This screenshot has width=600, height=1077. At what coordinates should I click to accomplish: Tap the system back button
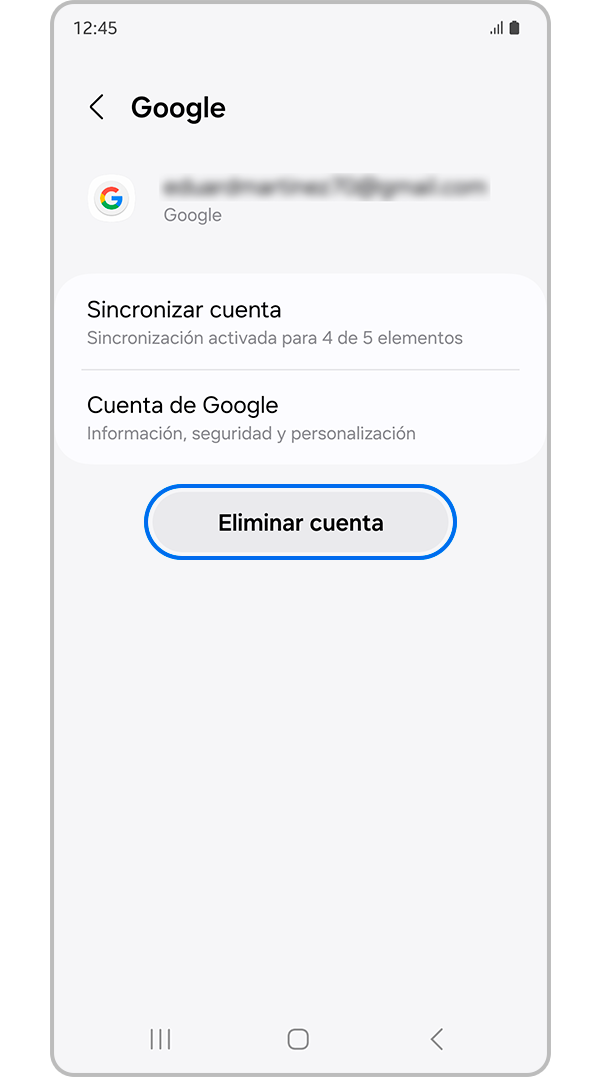(x=436, y=1039)
